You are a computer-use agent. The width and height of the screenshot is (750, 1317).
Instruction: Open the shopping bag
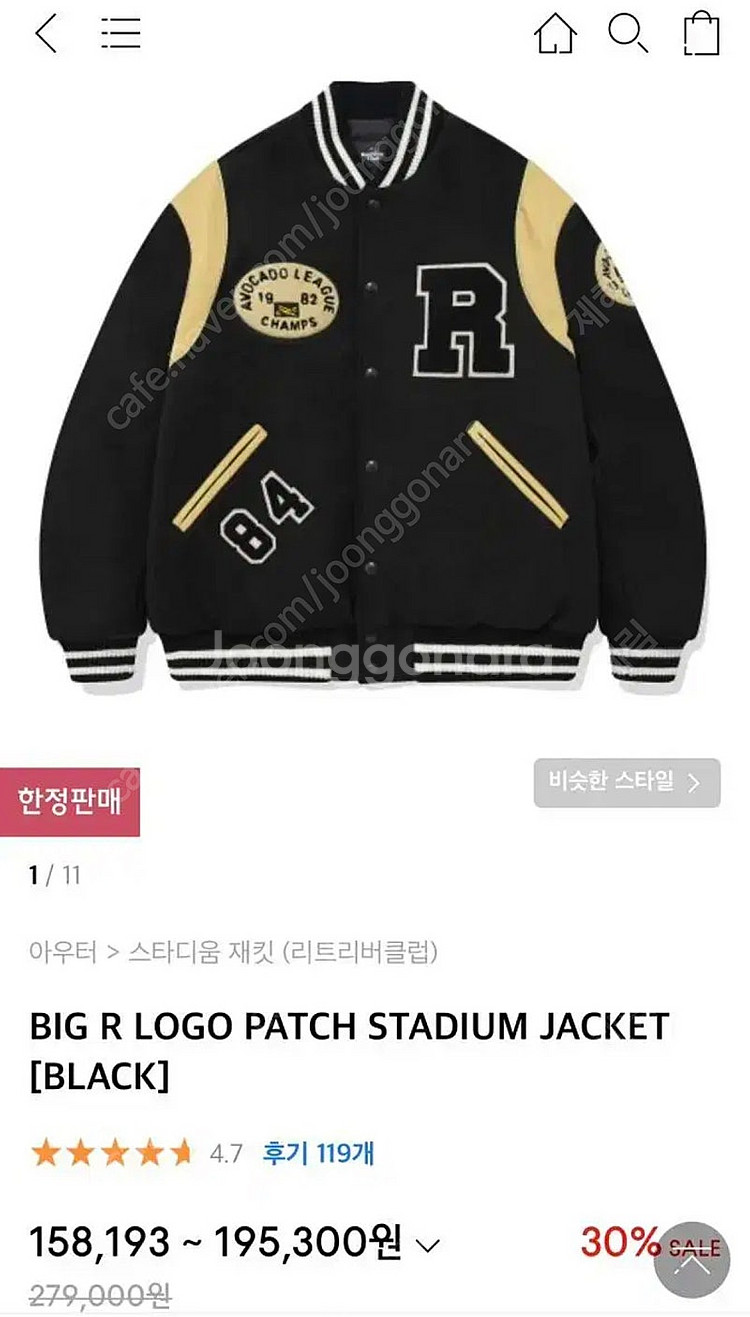tap(701, 34)
